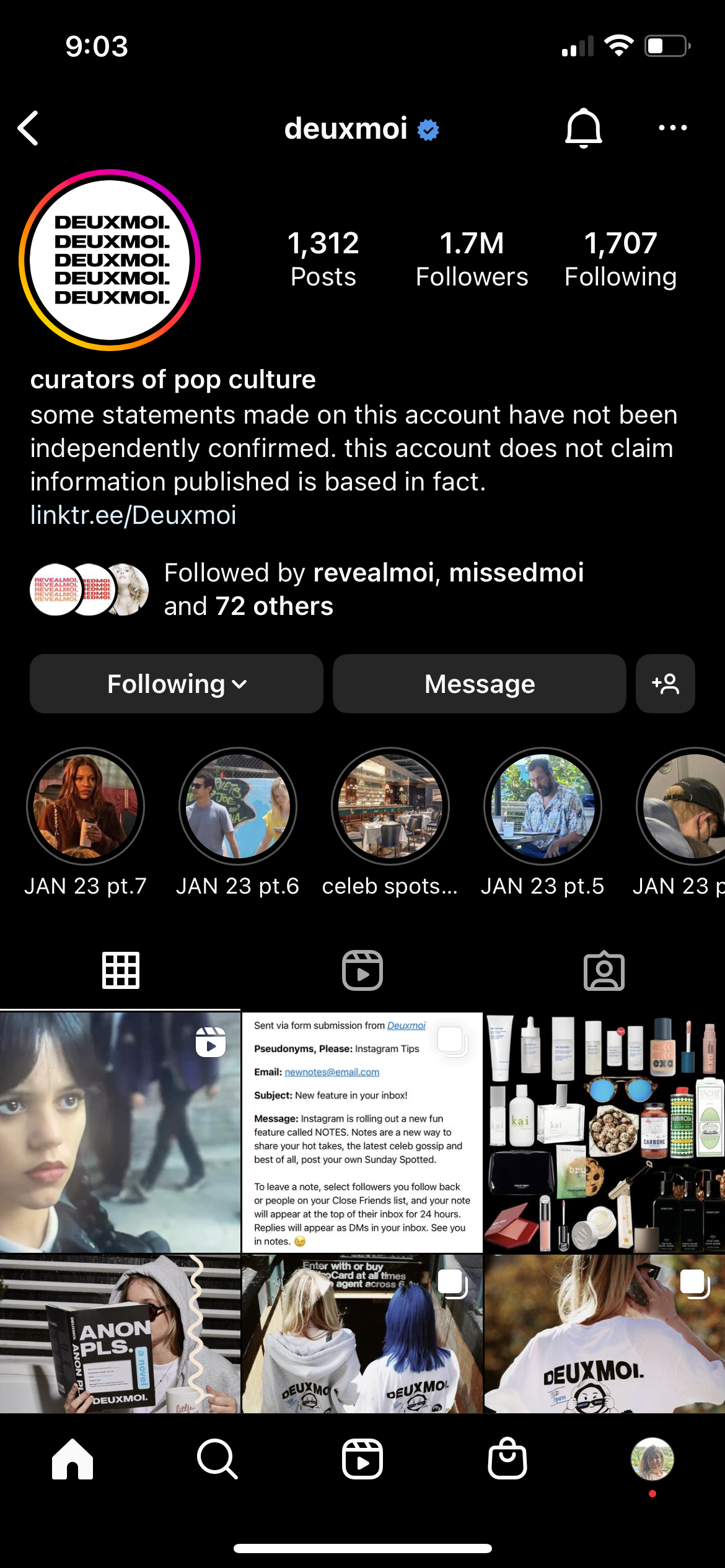The image size is (725, 1568).
Task: Expand the Following dropdown button
Action: click(177, 684)
